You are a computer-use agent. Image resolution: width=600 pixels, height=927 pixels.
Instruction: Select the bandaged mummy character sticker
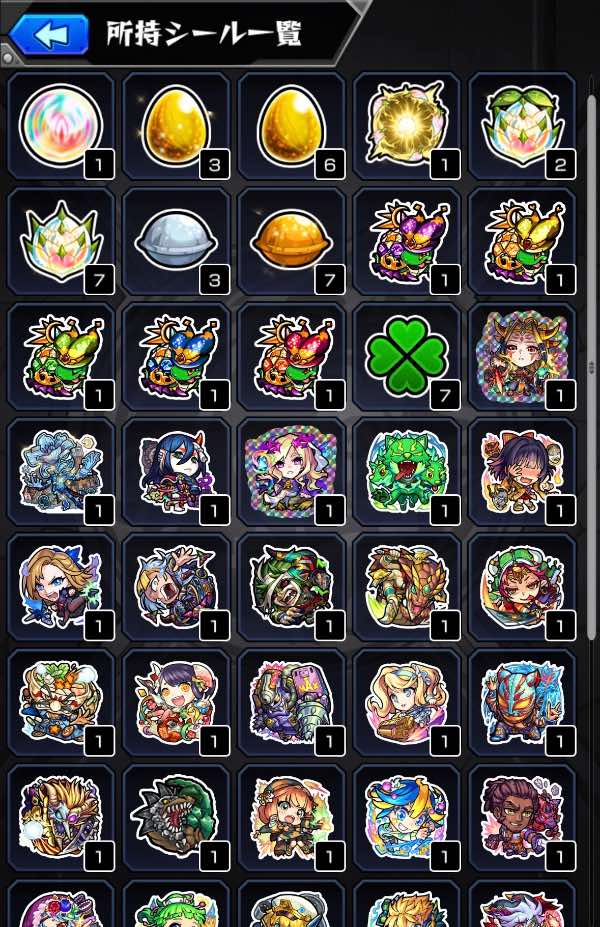(x=291, y=587)
